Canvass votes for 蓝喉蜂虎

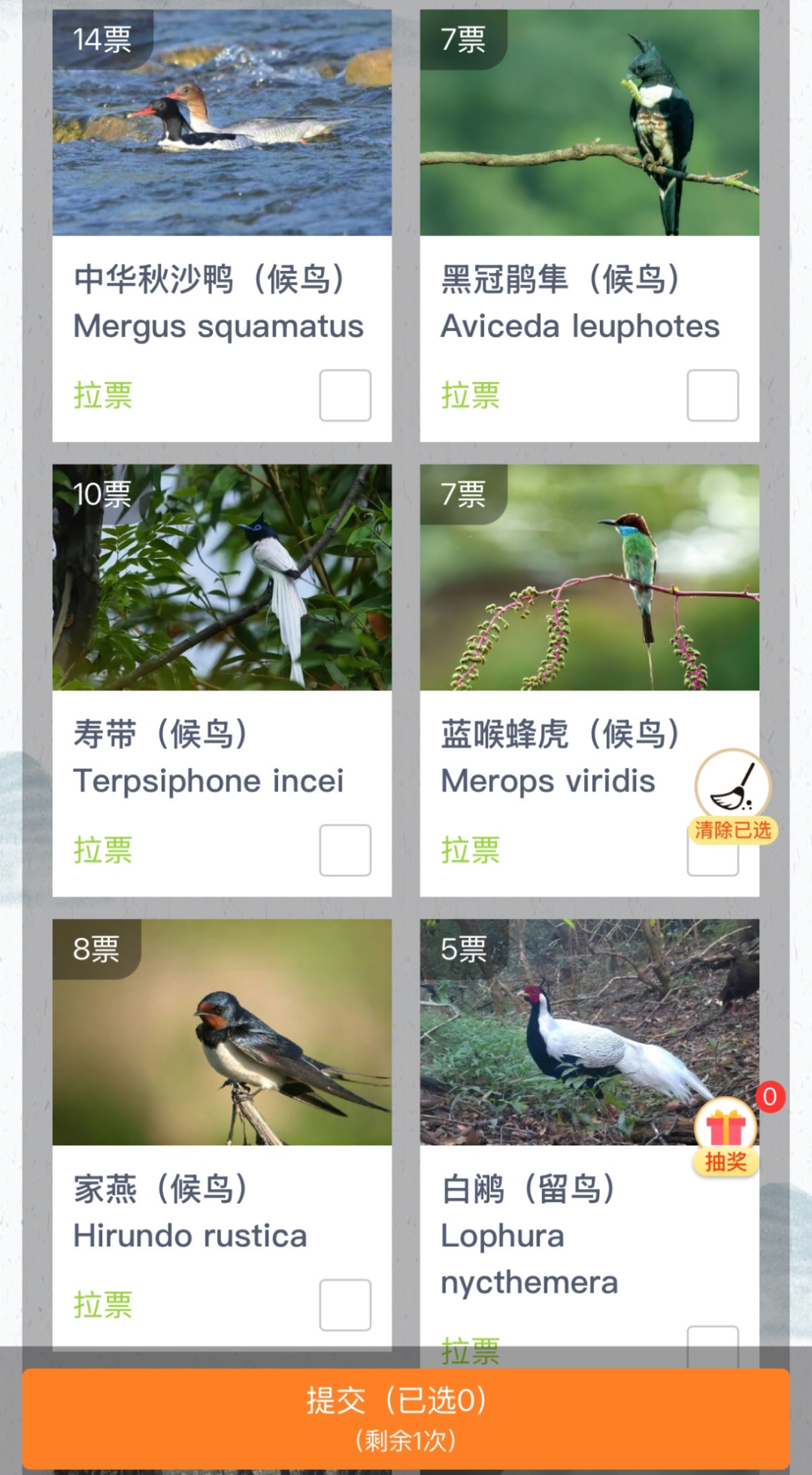tap(471, 850)
